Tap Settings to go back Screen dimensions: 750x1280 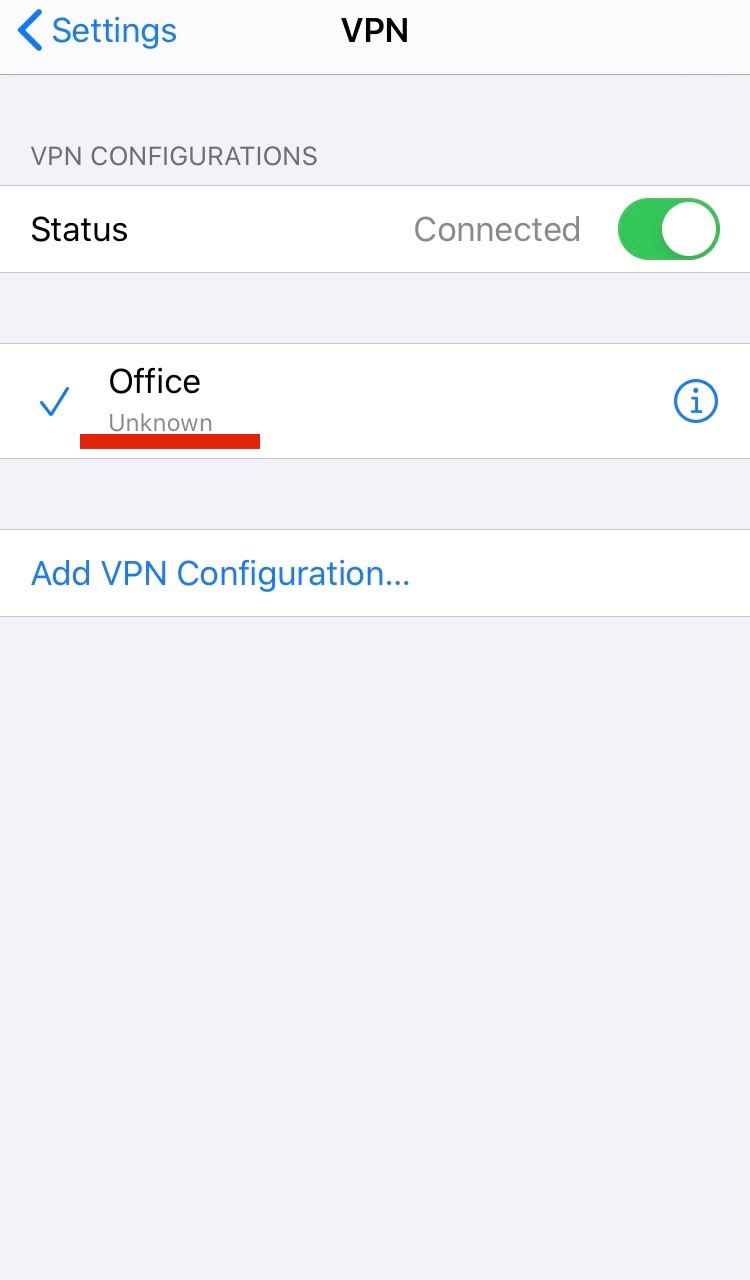coord(115,30)
